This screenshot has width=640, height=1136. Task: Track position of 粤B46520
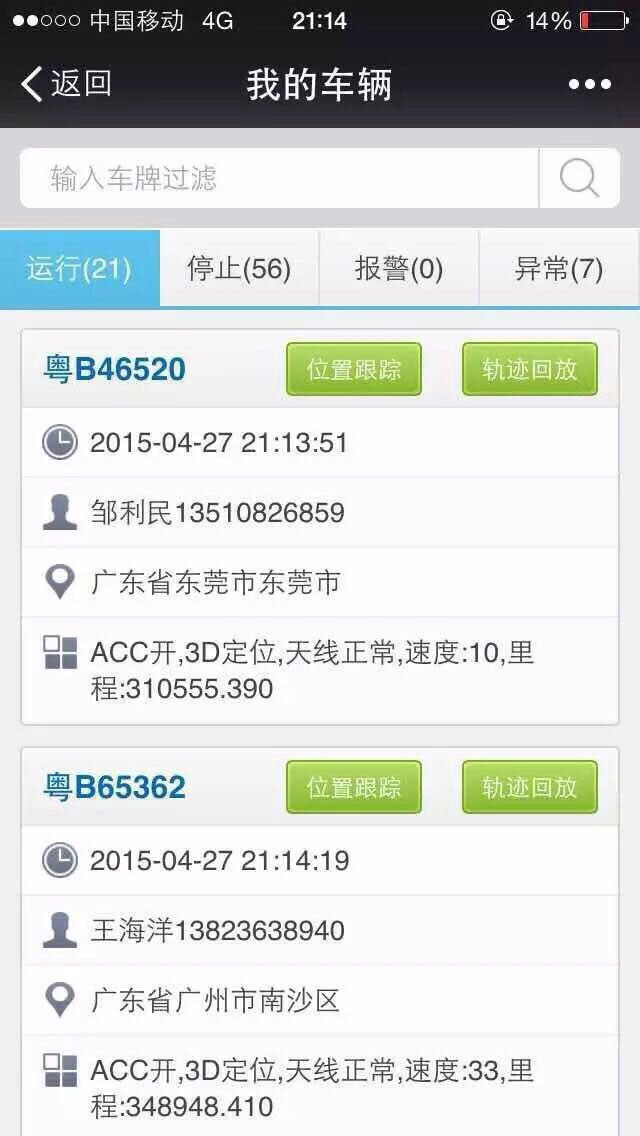coord(354,369)
